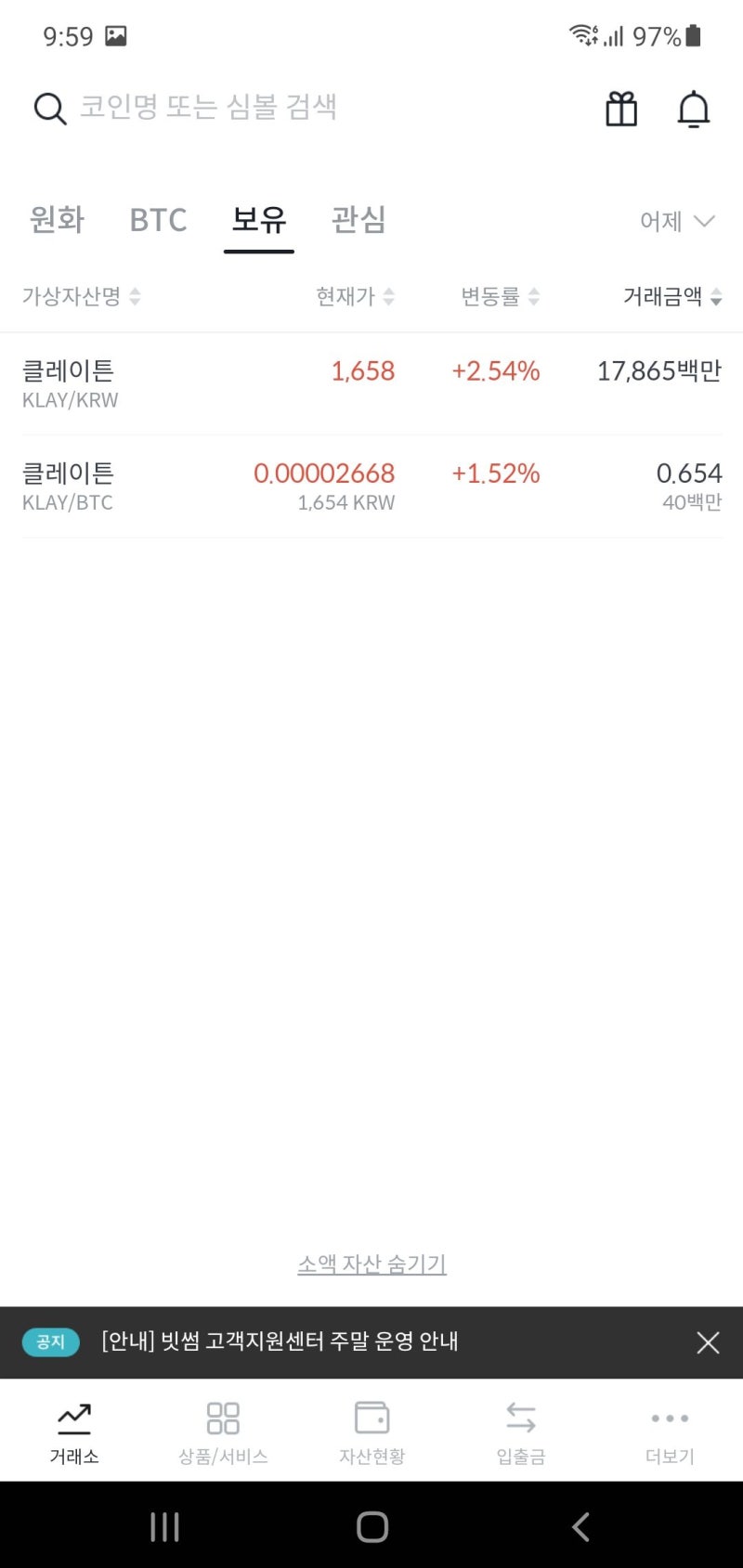
Task: Sort by 거래금액 column
Action: pos(672,296)
